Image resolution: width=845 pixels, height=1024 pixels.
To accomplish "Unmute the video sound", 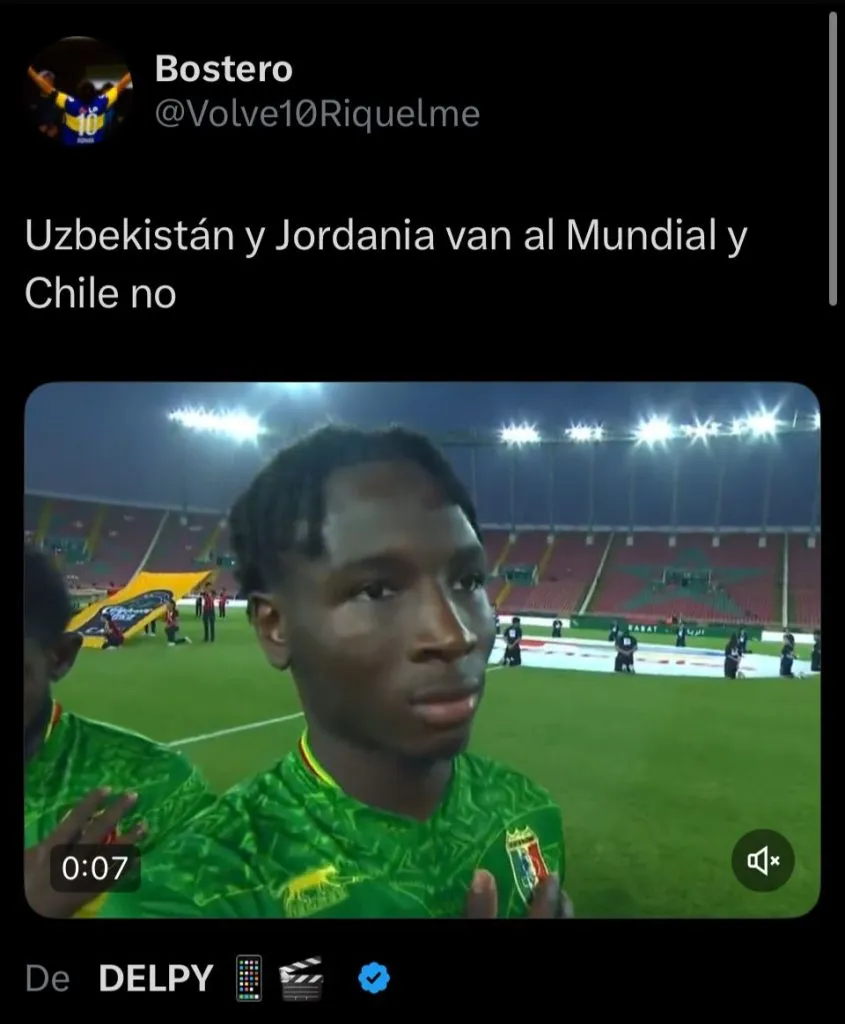I will point(762,860).
